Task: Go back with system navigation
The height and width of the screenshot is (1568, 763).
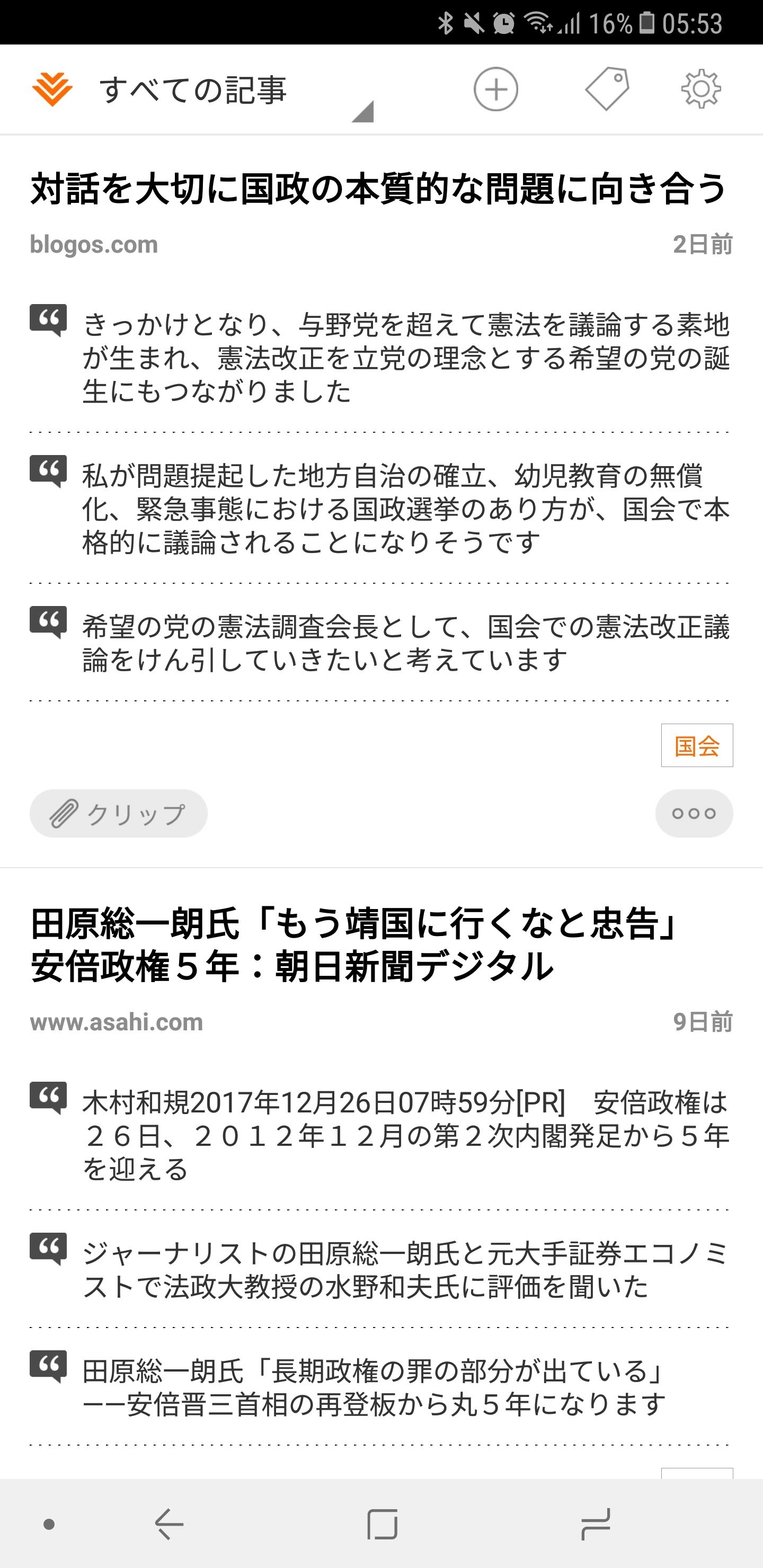Action: 169,1524
